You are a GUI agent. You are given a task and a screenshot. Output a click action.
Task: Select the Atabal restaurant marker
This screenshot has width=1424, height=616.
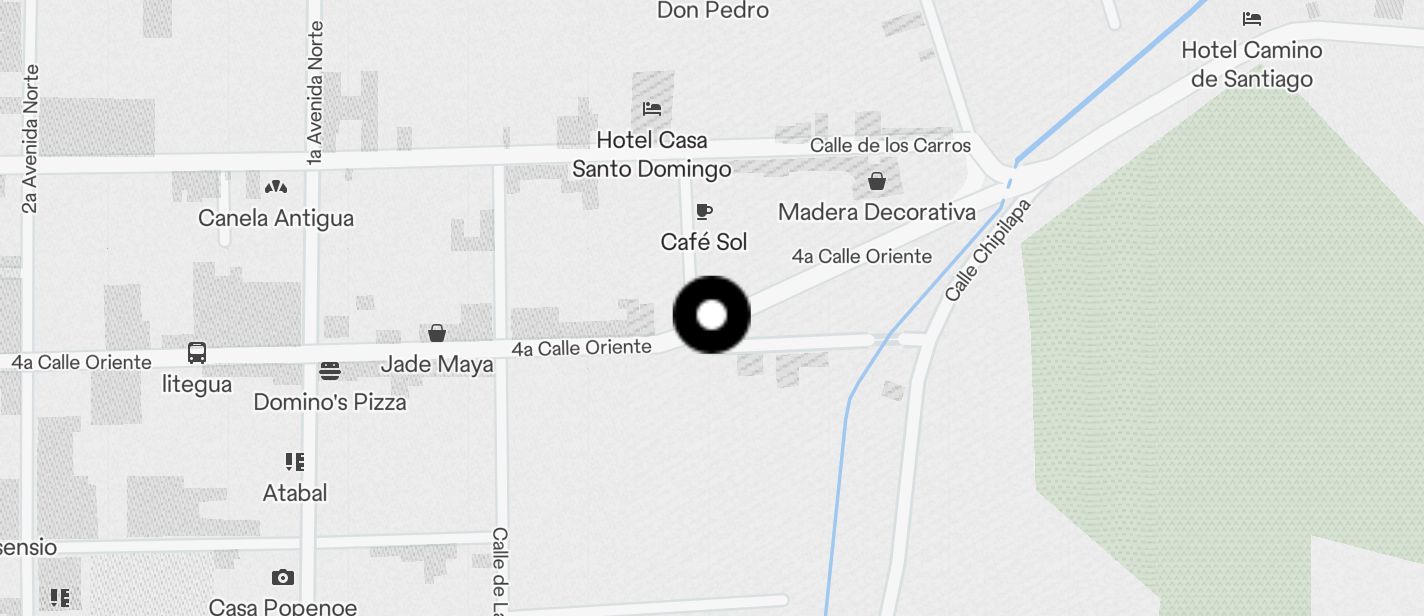(x=295, y=462)
